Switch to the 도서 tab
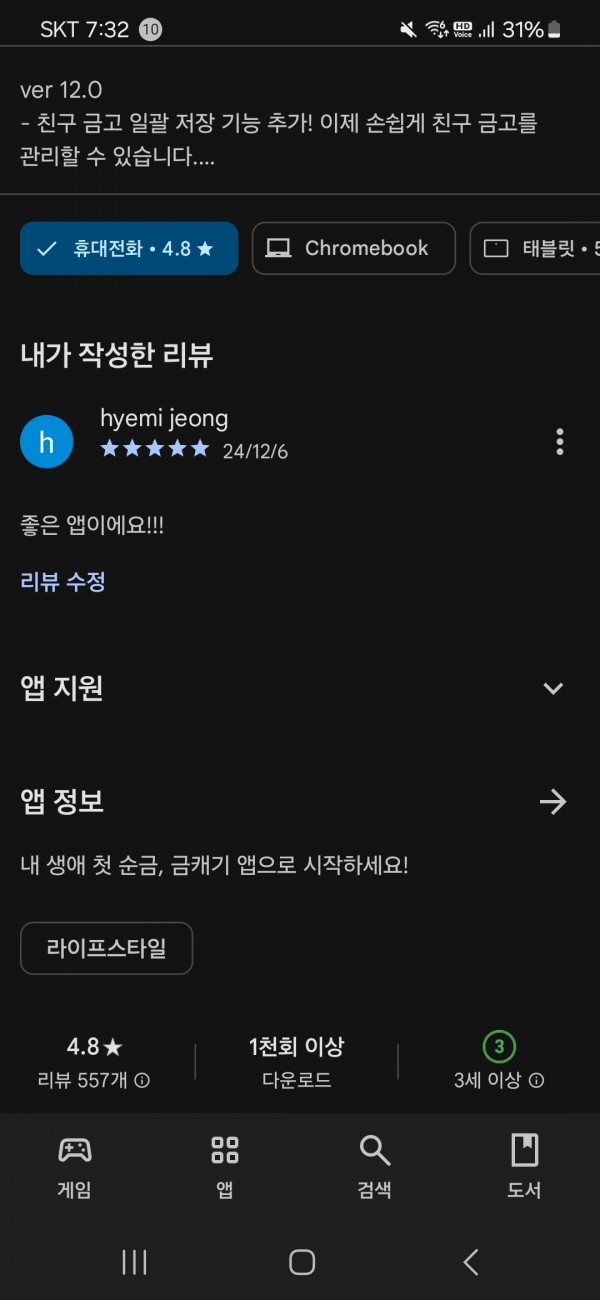The width and height of the screenshot is (600, 1300). point(525,1167)
